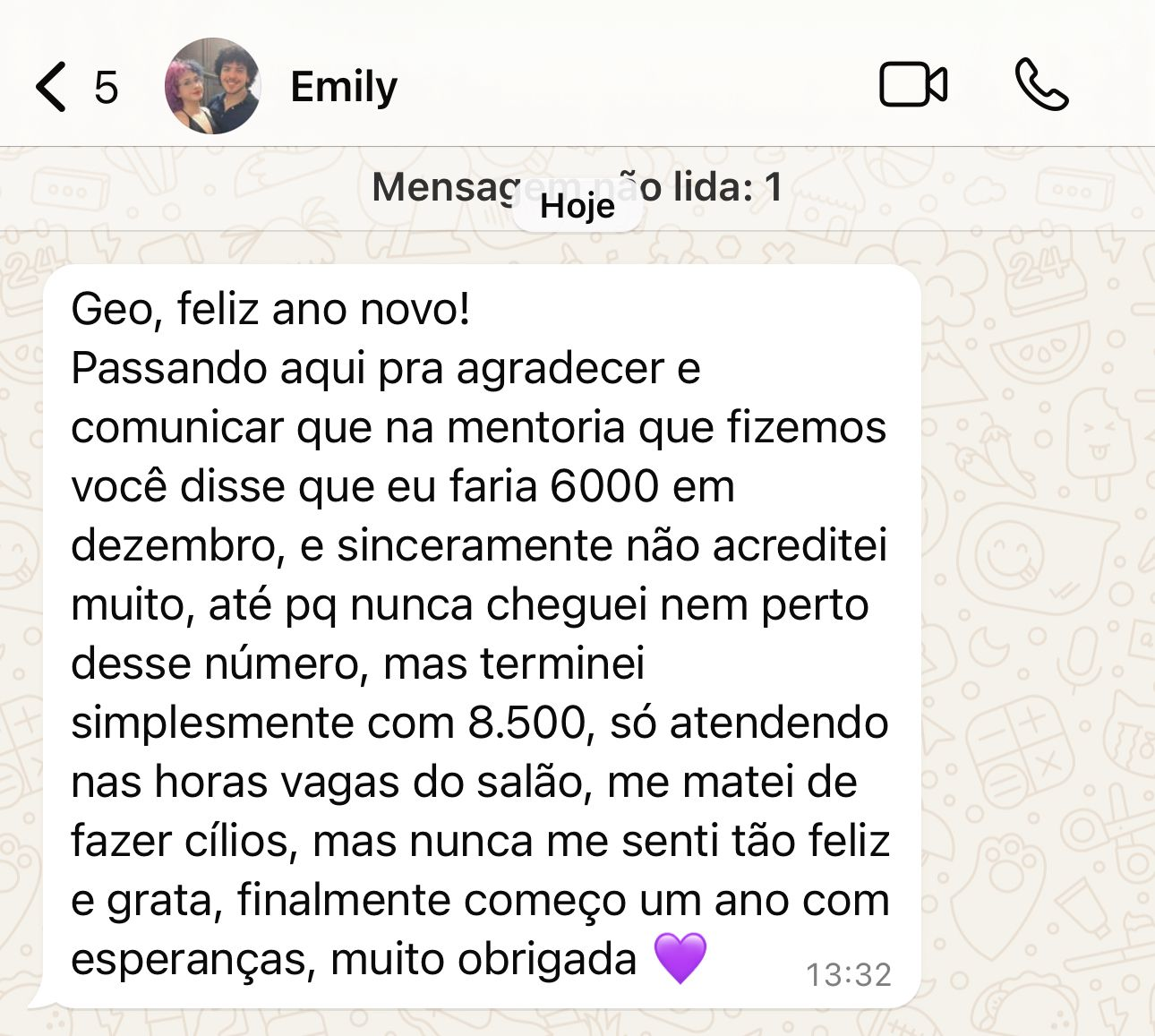The height and width of the screenshot is (1036, 1155).
Task: Open Emily's contact info
Action: 344,87
